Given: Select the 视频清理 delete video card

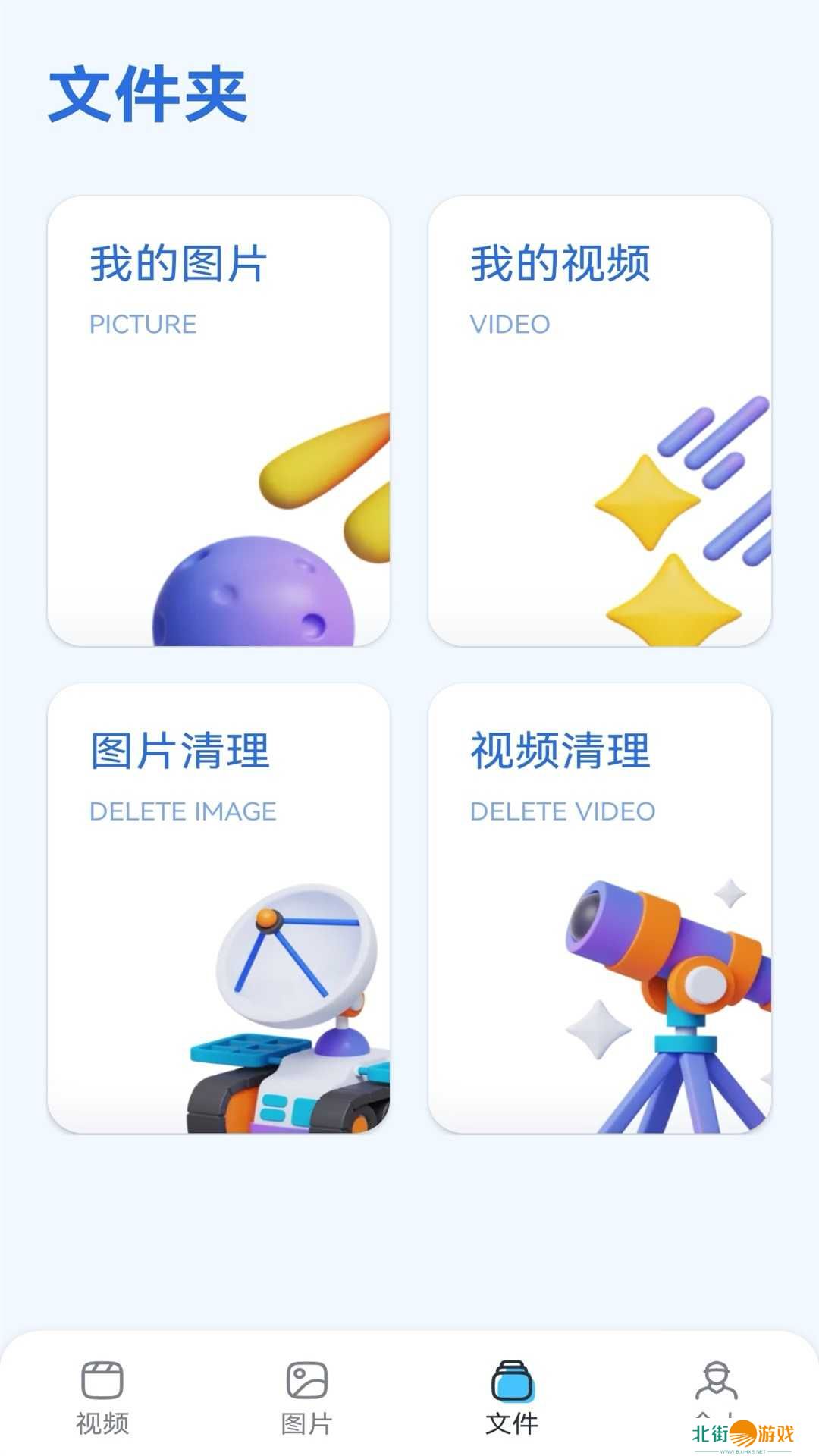Looking at the screenshot, I should point(599,908).
